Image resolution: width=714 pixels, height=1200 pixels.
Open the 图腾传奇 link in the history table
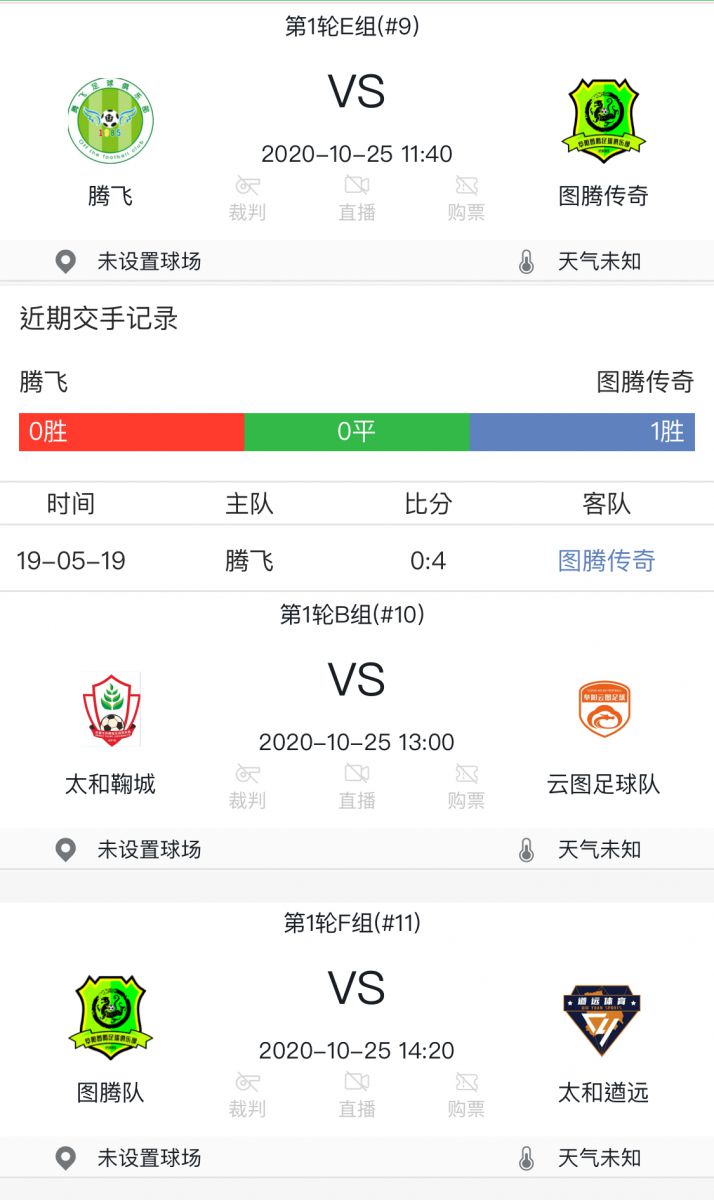click(x=606, y=561)
